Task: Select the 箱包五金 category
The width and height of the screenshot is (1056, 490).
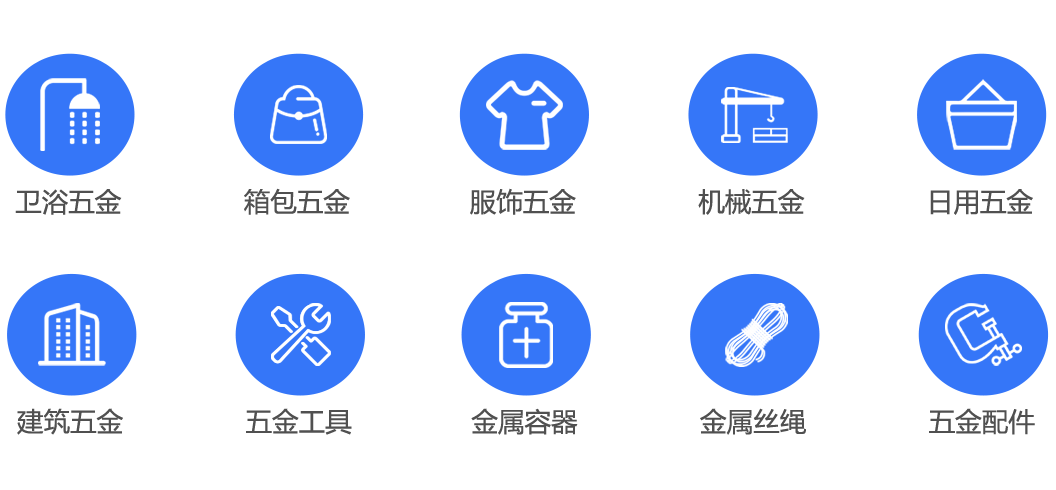Action: pos(298,115)
